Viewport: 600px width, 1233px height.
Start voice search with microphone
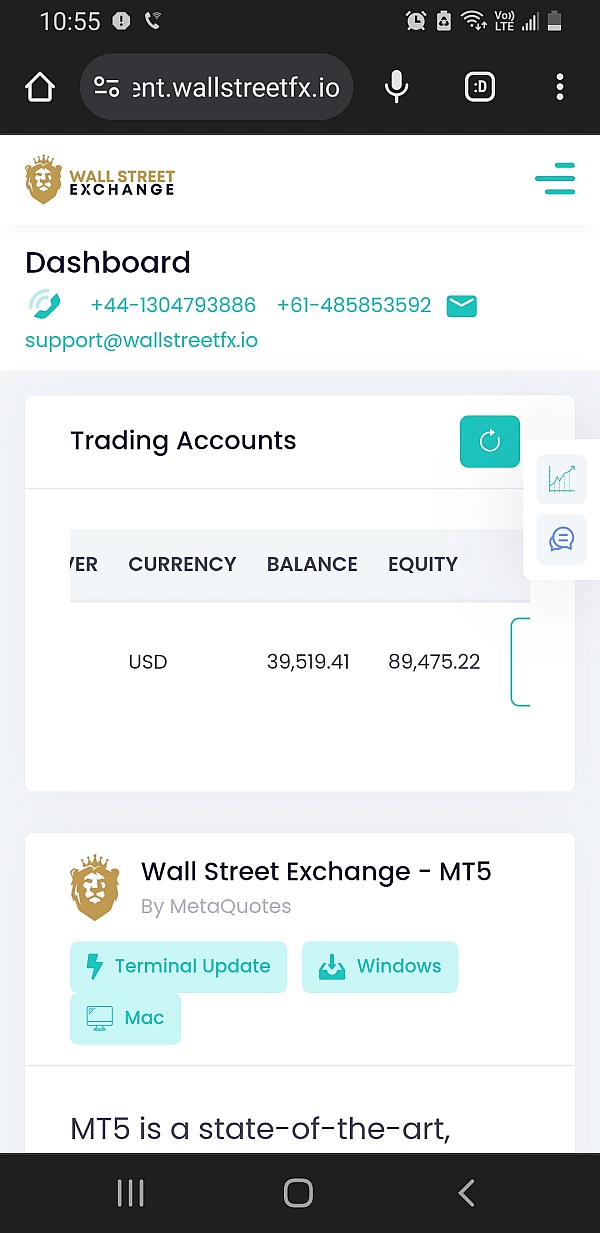[x=397, y=87]
